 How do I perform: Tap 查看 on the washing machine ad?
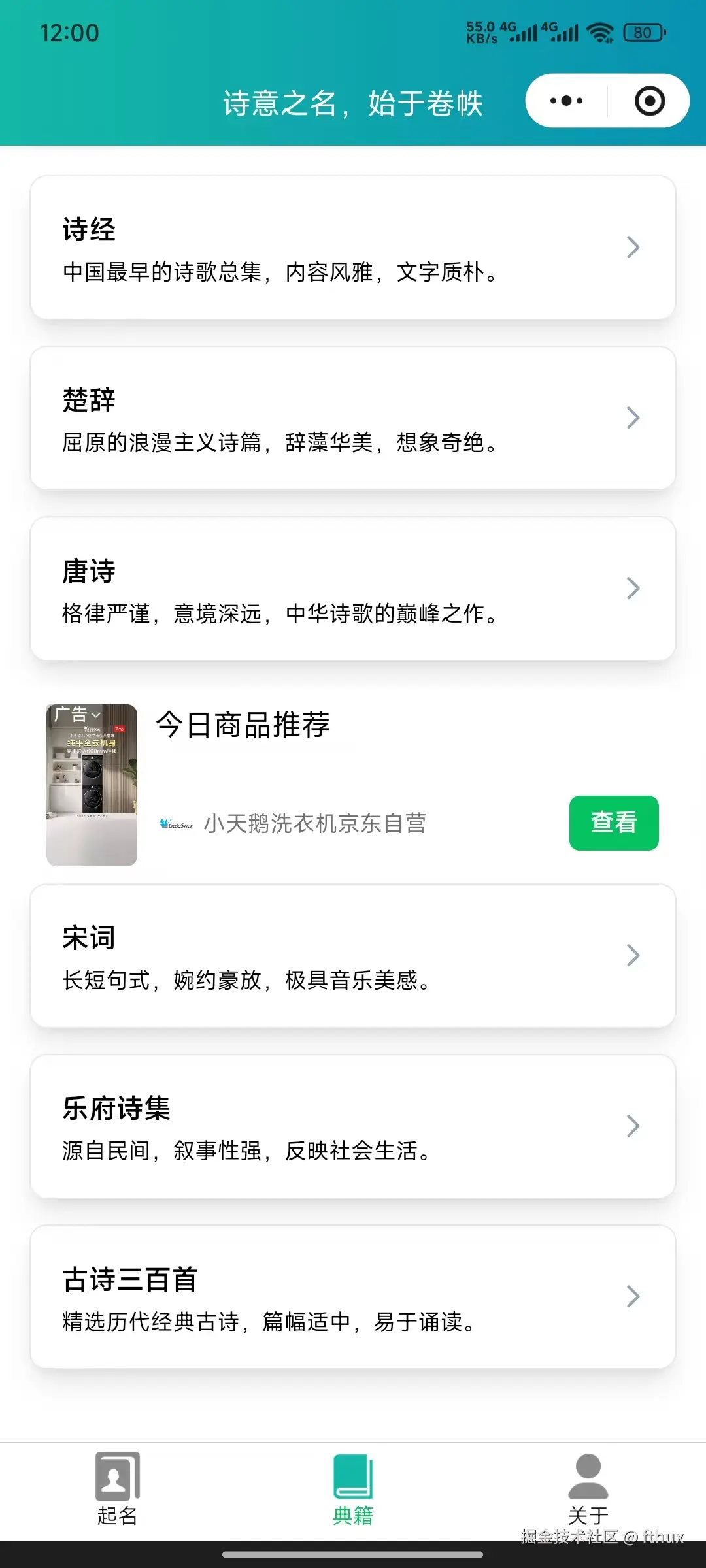(x=613, y=823)
